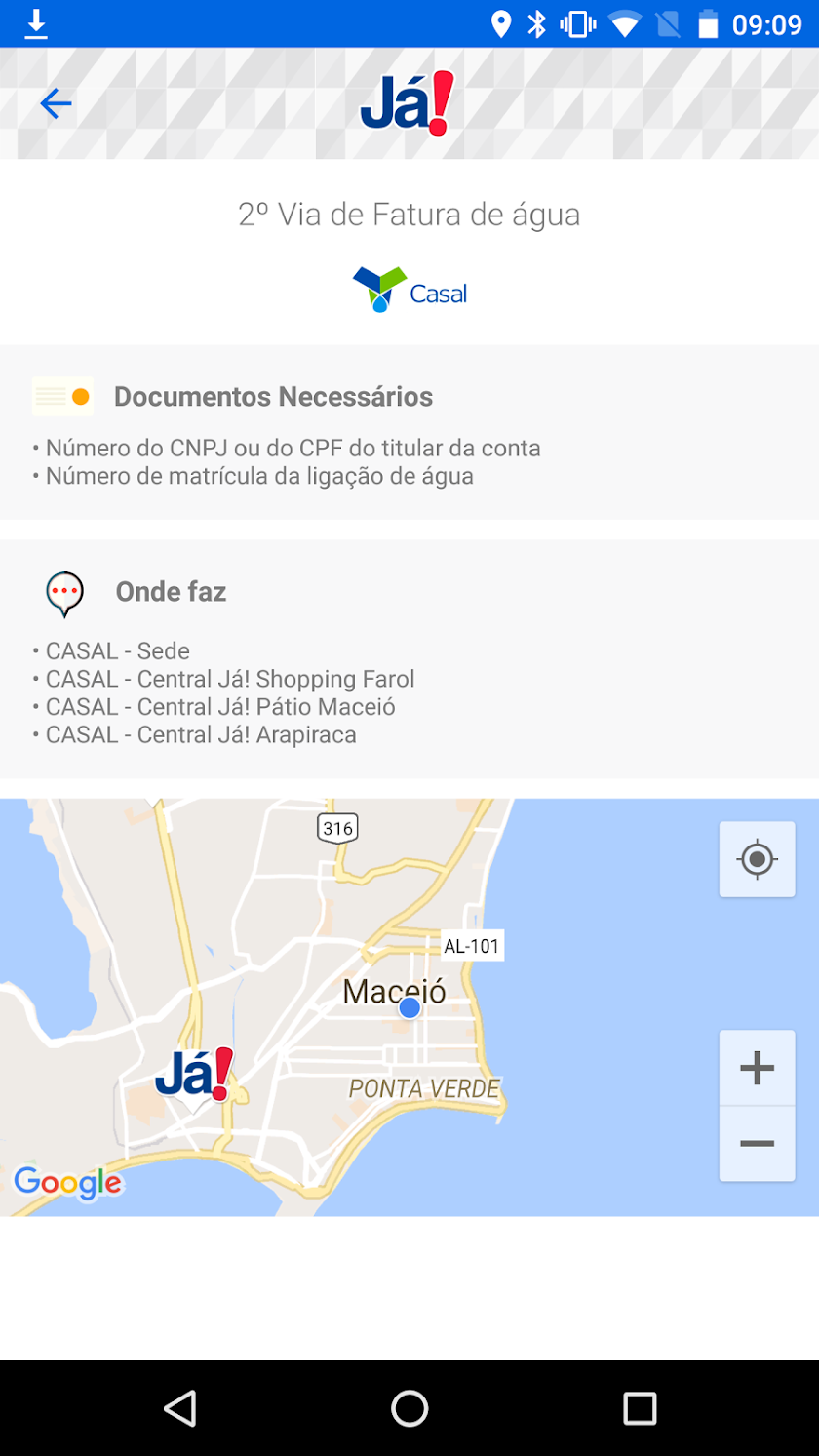
Task: Open recent apps from navigation bar
Action: (640, 1408)
